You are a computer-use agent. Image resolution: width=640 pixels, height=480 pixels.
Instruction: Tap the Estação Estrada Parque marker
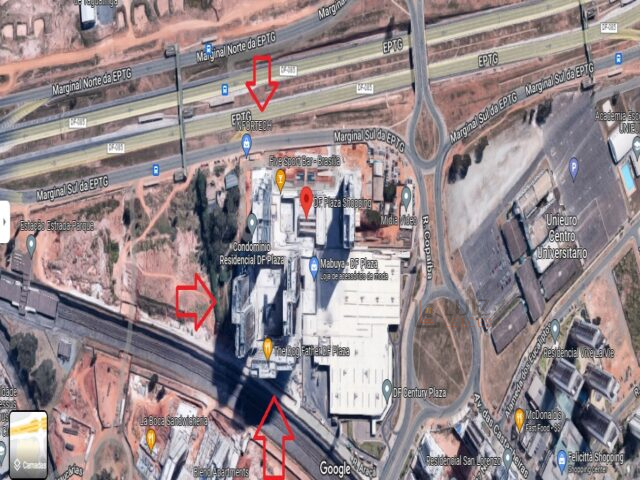click(31, 243)
